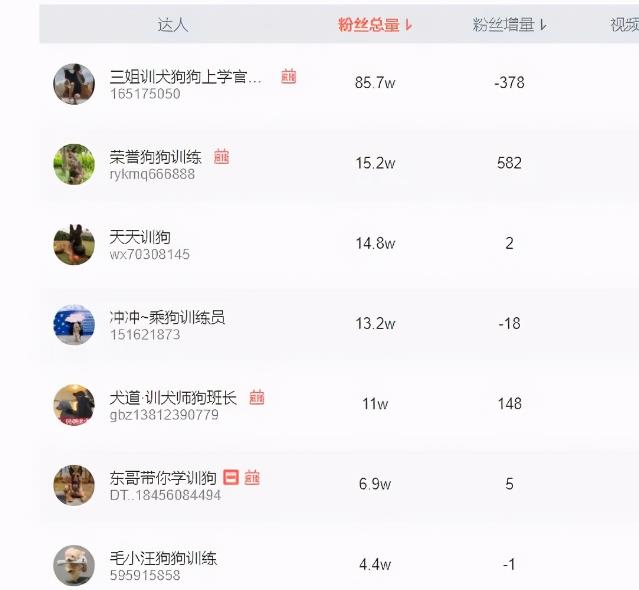Viewport: 639px width, 590px height.
Task: Open 毛小汪狗狗训练 profile row
Action: 163,558
